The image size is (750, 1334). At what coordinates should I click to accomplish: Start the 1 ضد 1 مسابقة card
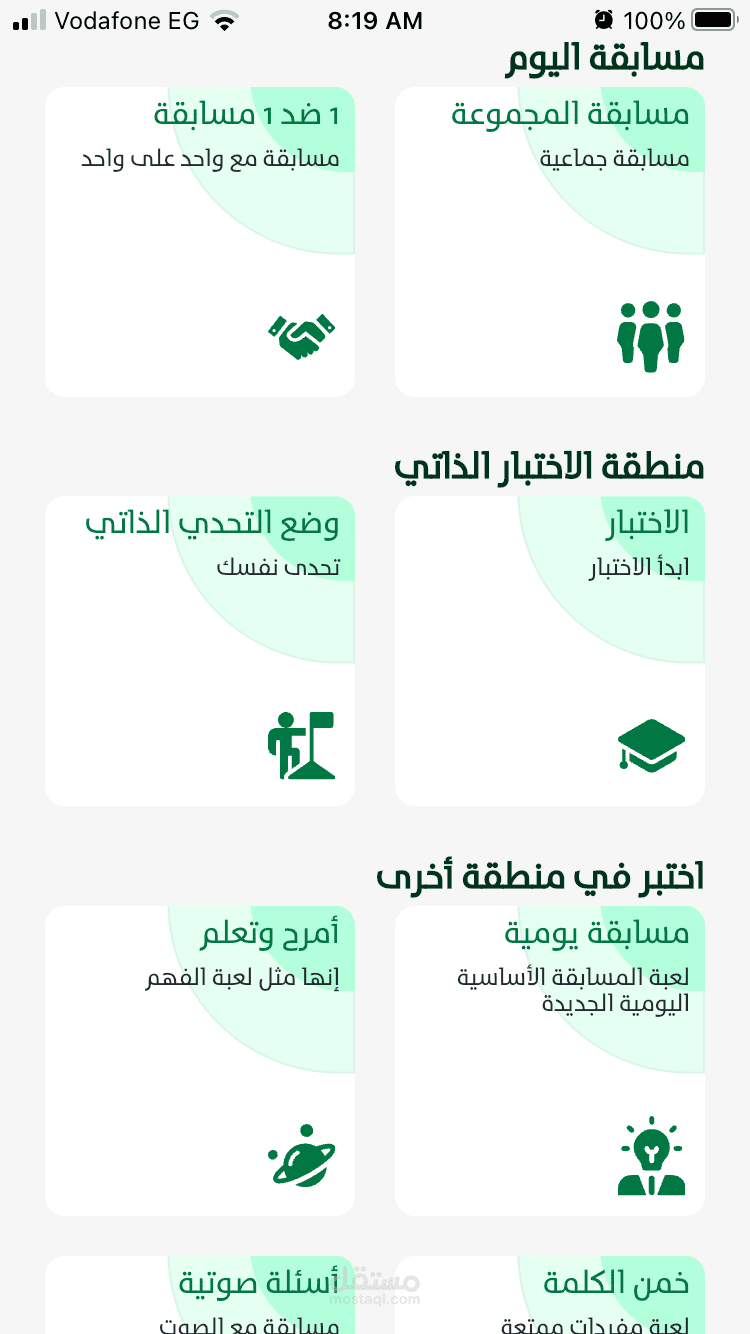(x=200, y=242)
